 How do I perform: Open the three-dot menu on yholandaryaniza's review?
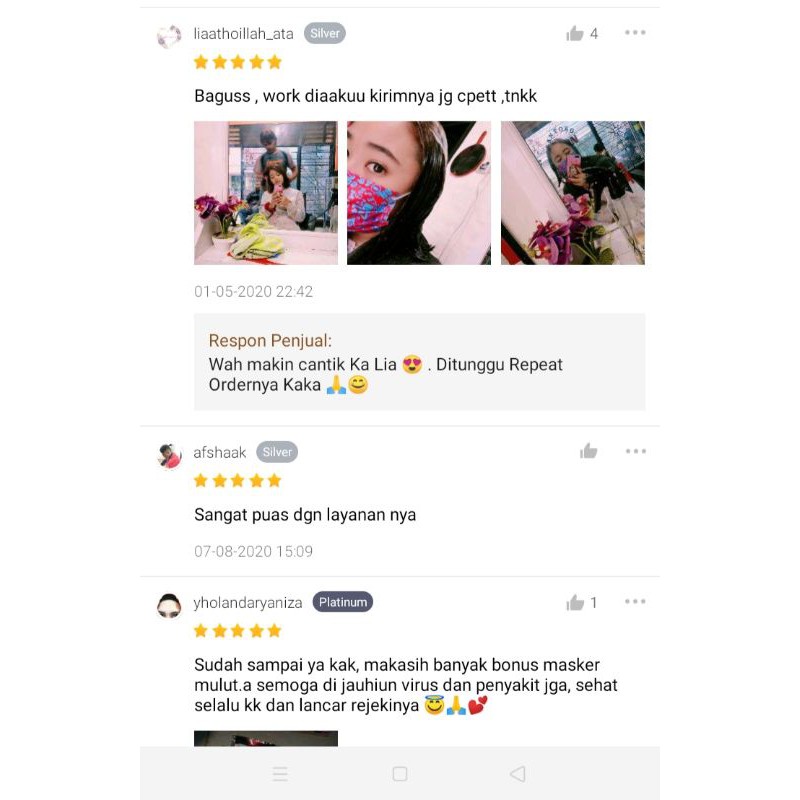pos(635,602)
